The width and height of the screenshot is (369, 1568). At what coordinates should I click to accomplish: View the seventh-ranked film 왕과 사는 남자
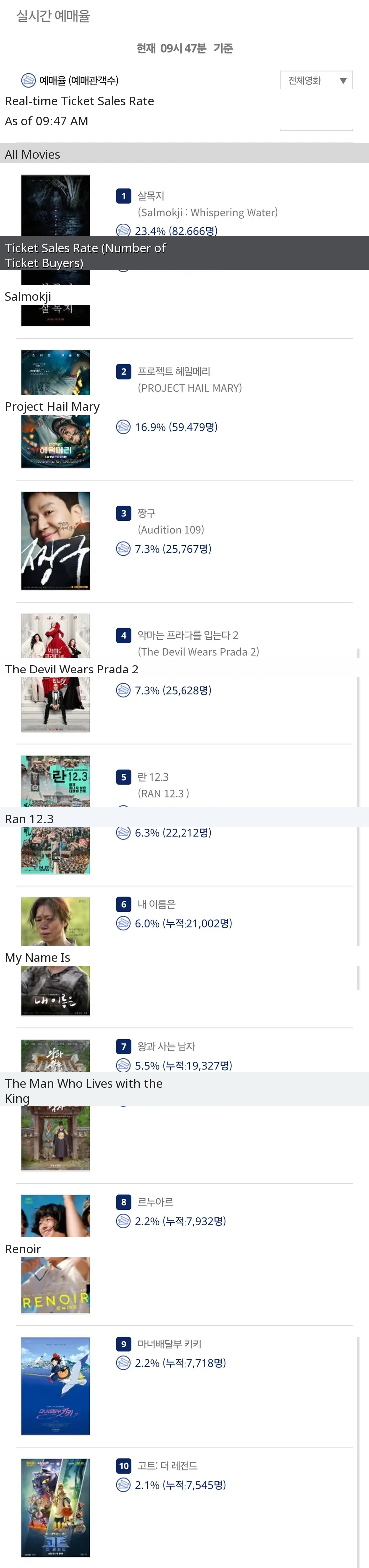(x=166, y=1046)
